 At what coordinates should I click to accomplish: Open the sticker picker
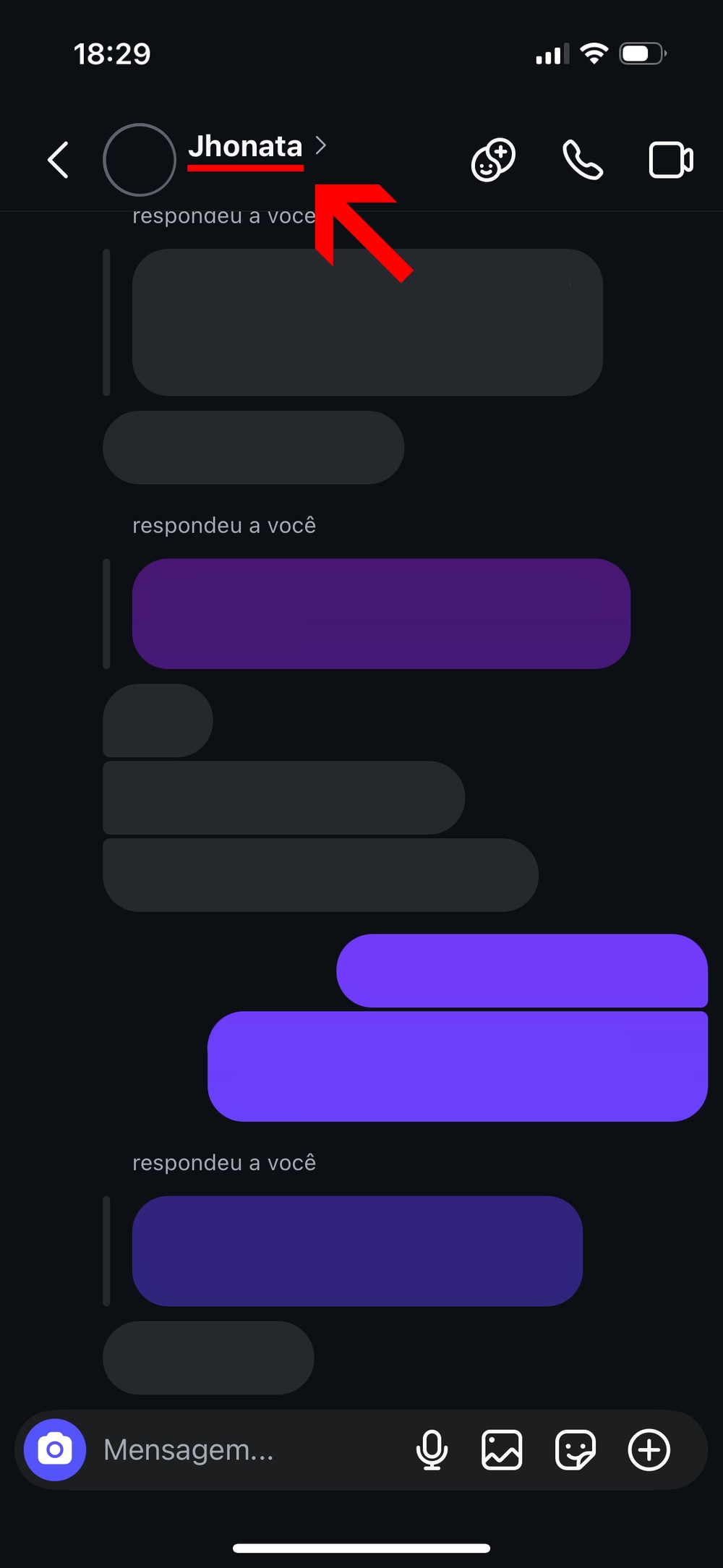pos(576,1449)
